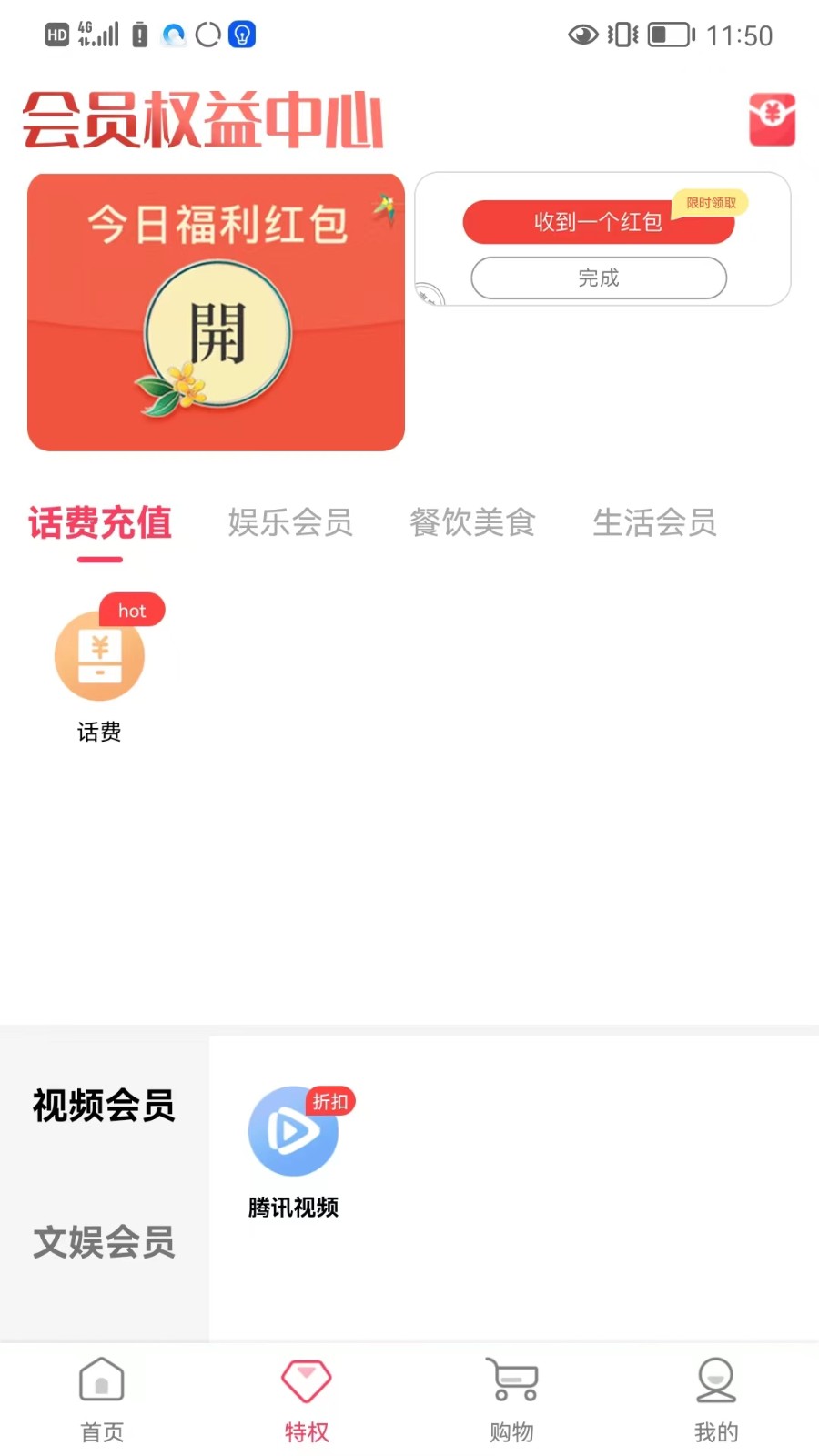Select the 餐饮美食 dining tab
This screenshot has height=1456, width=819.
point(472,523)
